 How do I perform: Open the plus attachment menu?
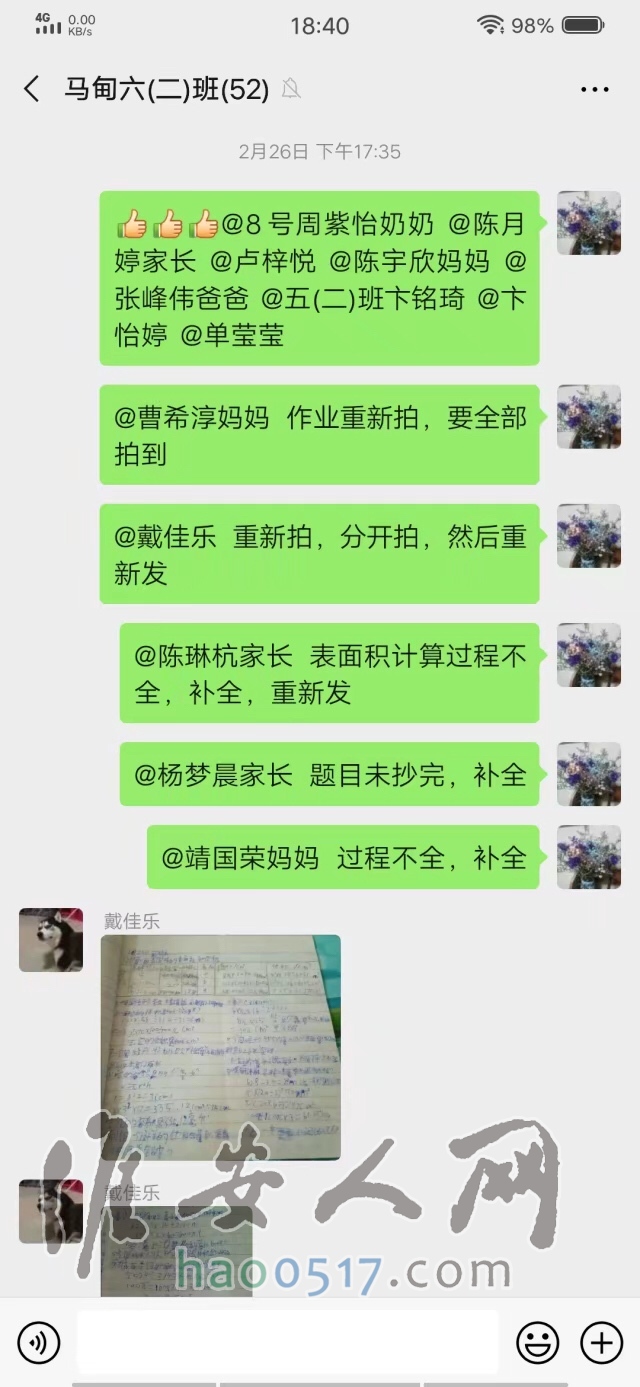tap(601, 1342)
